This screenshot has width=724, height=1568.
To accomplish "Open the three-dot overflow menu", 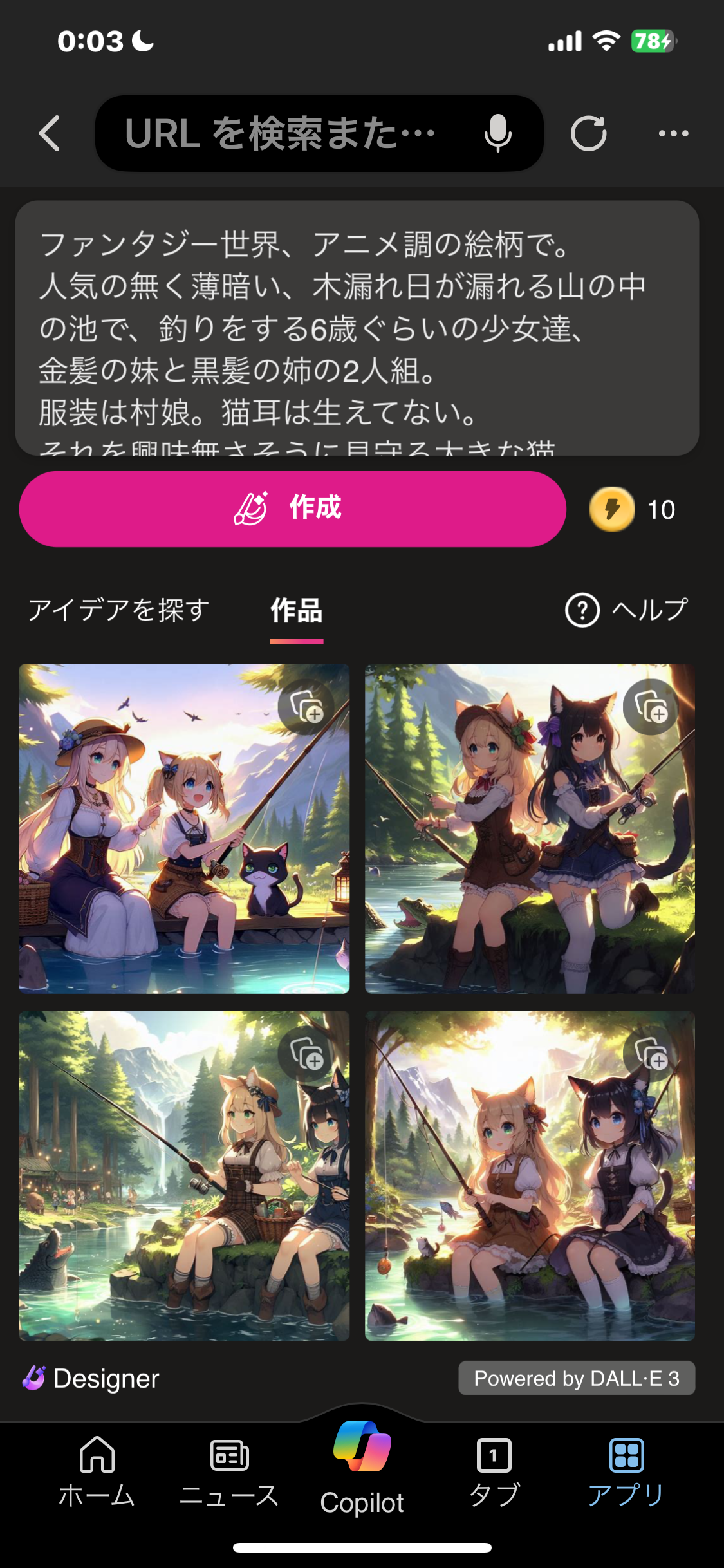I will (x=673, y=133).
